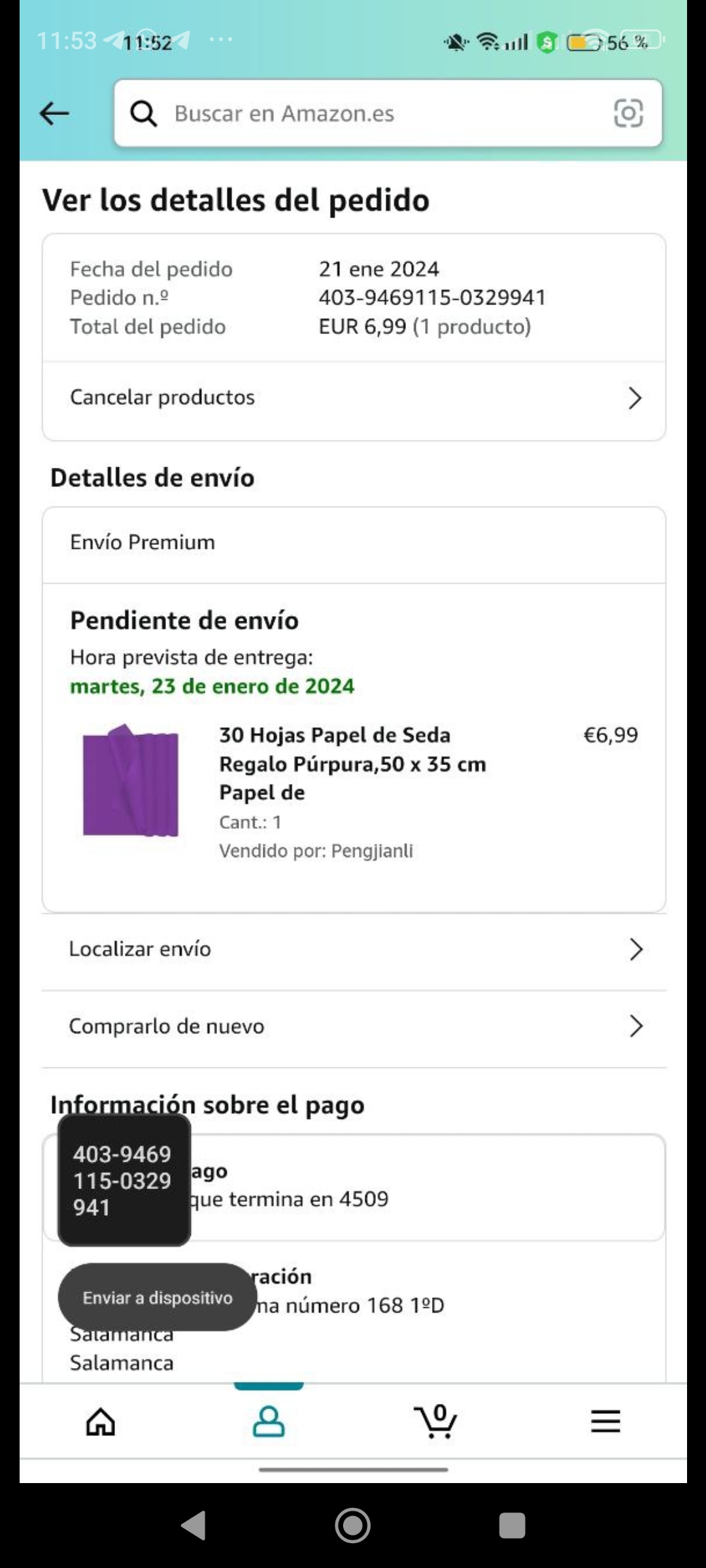This screenshot has height=1568, width=706.
Task: Open the shopping cart tab
Action: coord(435,1422)
